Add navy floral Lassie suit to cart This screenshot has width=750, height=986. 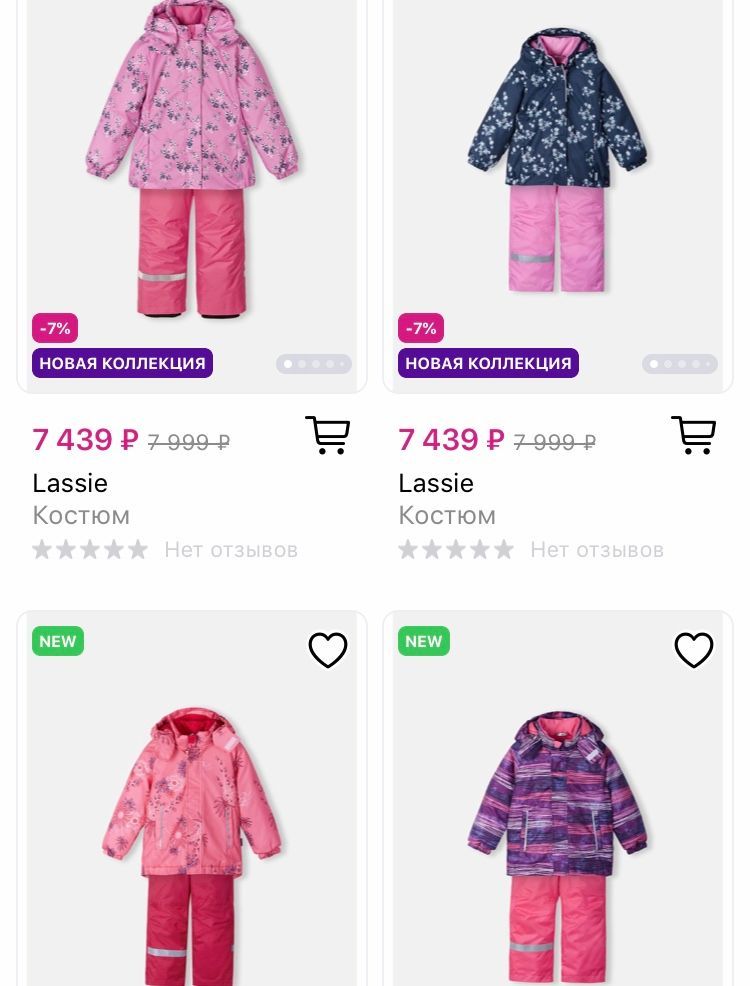(x=693, y=435)
